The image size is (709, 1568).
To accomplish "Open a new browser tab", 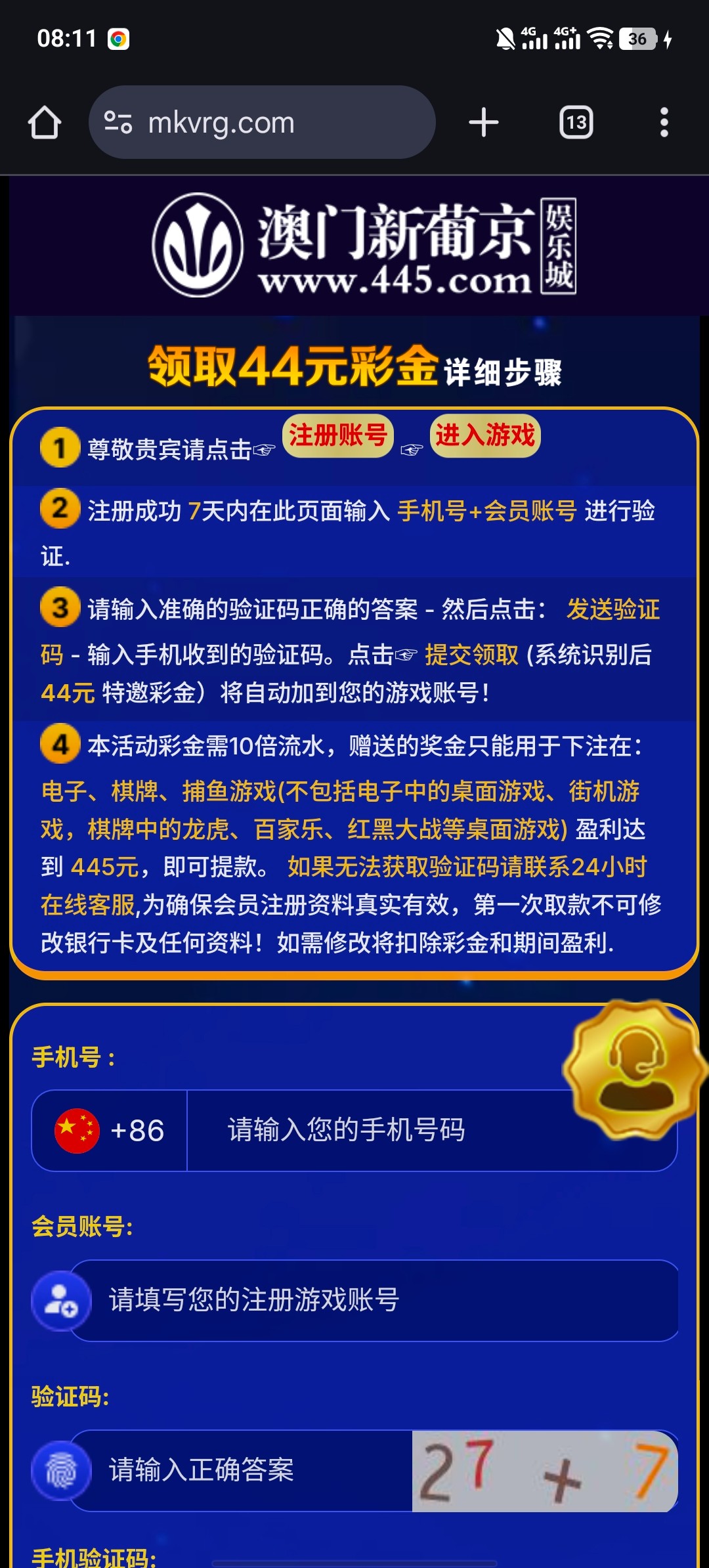I will 484,123.
